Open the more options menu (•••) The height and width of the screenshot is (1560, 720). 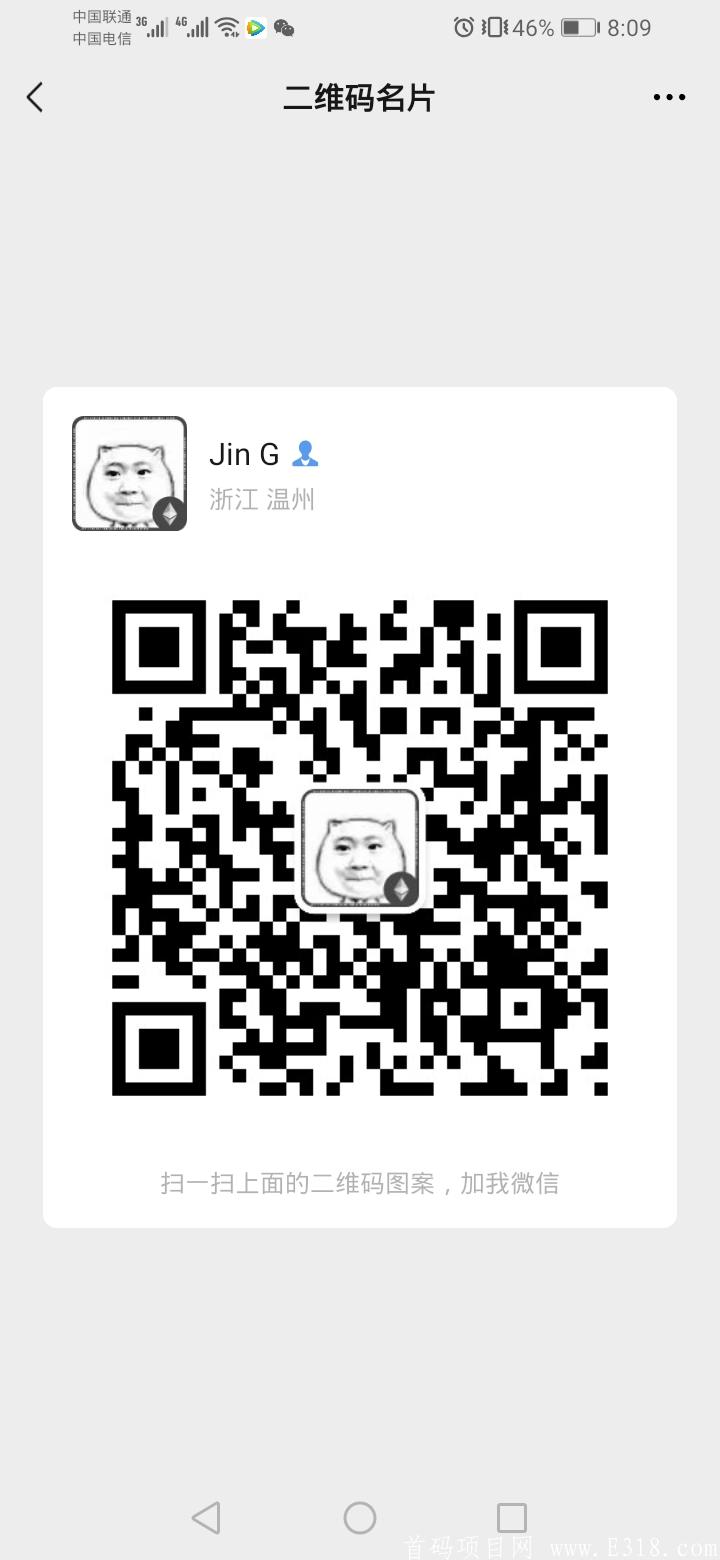(668, 96)
